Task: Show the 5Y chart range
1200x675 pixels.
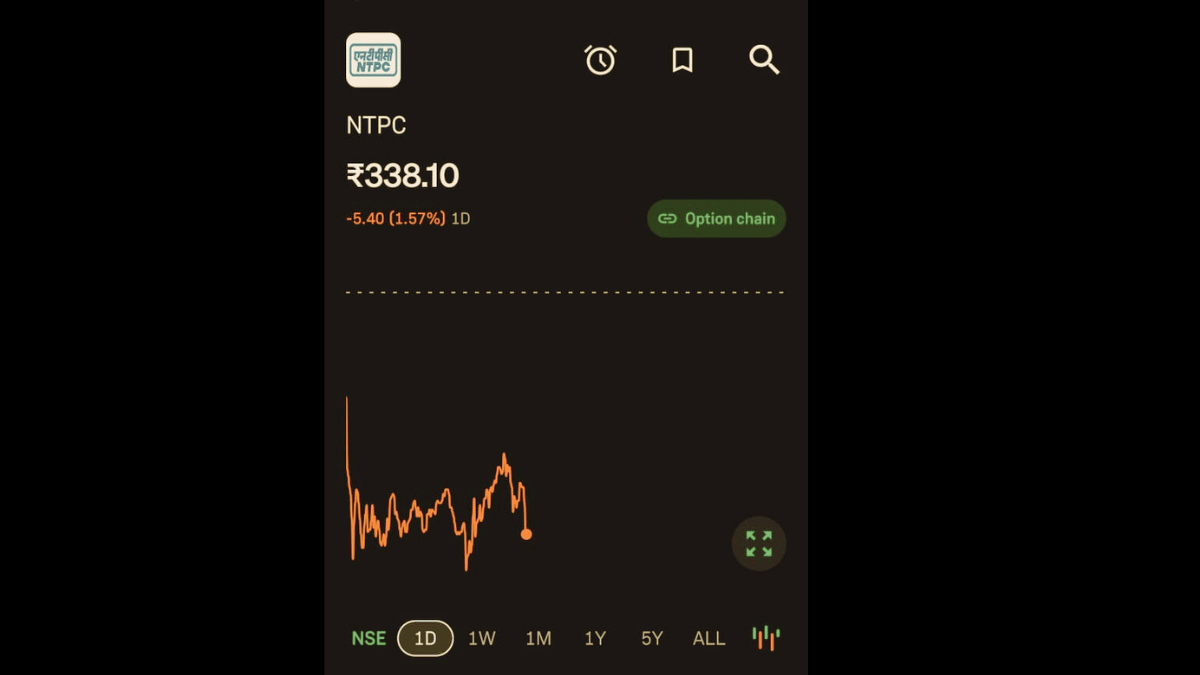Action: [652, 638]
